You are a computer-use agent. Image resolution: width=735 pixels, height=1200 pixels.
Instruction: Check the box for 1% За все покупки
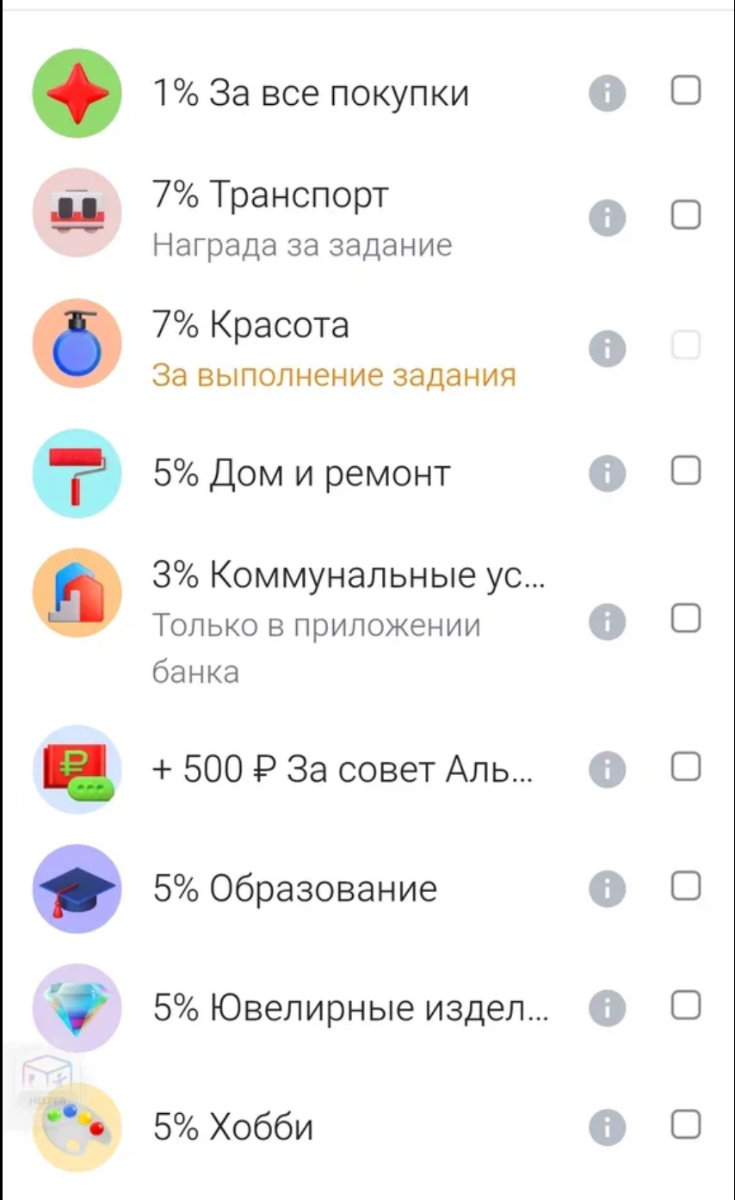click(685, 92)
